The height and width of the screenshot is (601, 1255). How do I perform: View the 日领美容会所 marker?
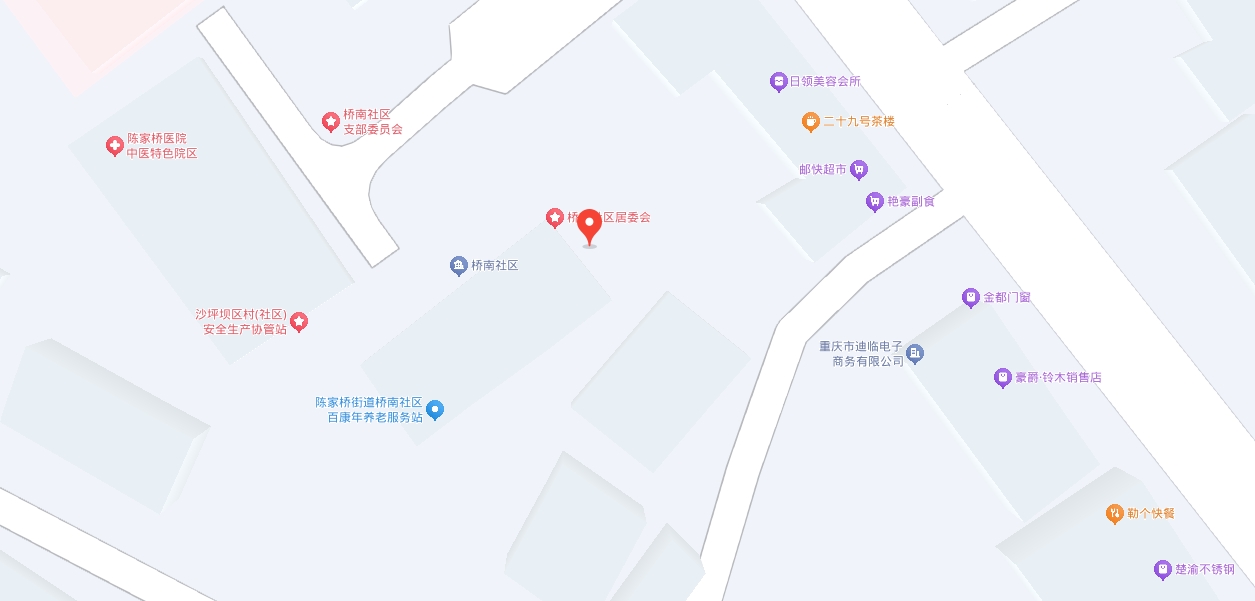coord(778,82)
